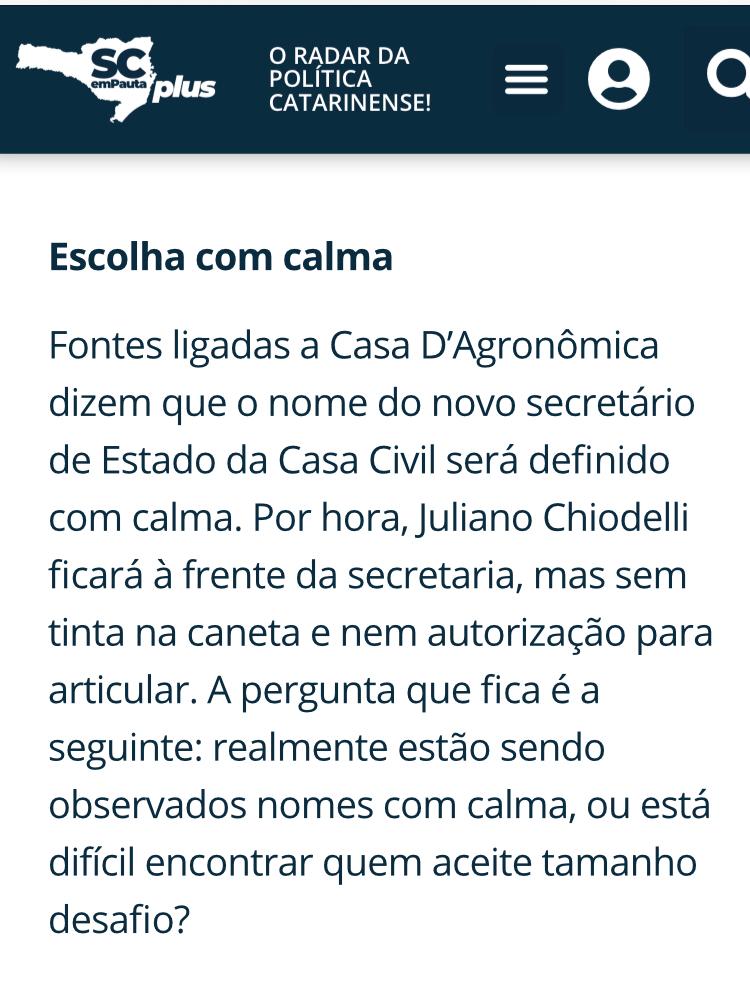Open the user account profile icon
750x1005 pixels.
pyautogui.click(x=618, y=80)
